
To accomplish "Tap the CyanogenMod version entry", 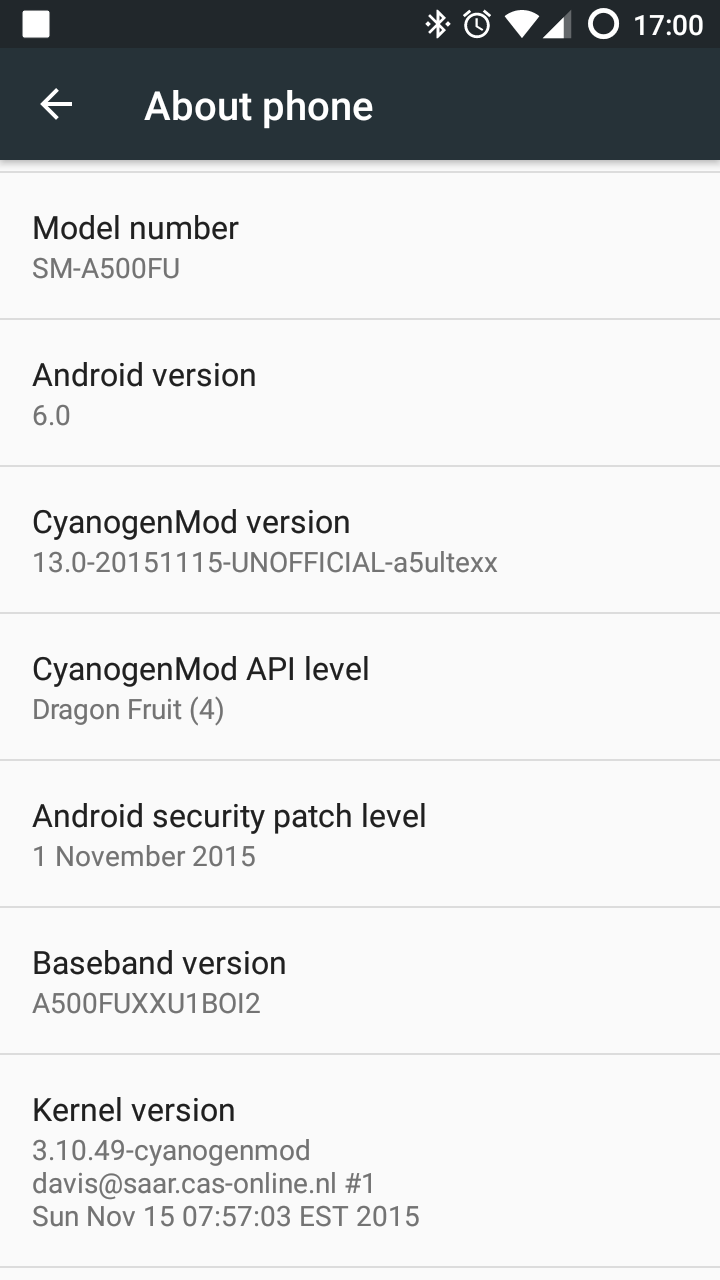I will (360, 539).
